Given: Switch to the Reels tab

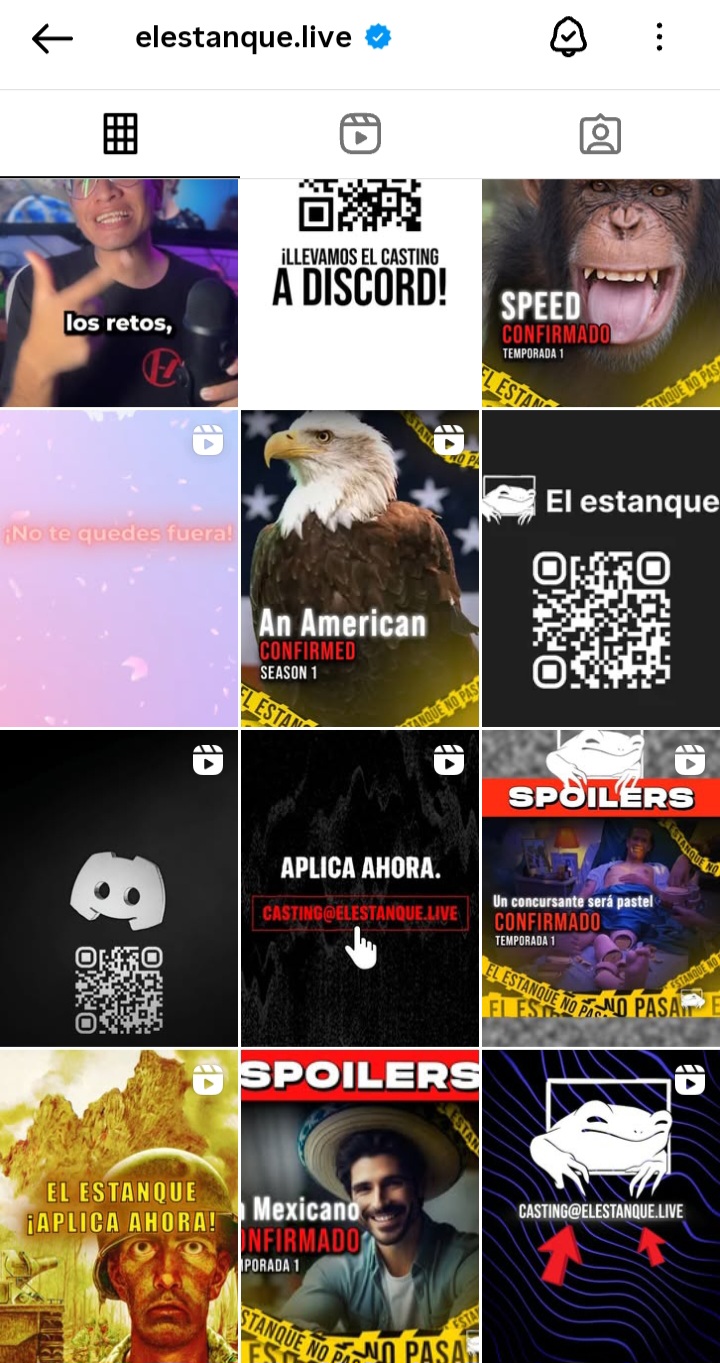Looking at the screenshot, I should click(x=360, y=134).
